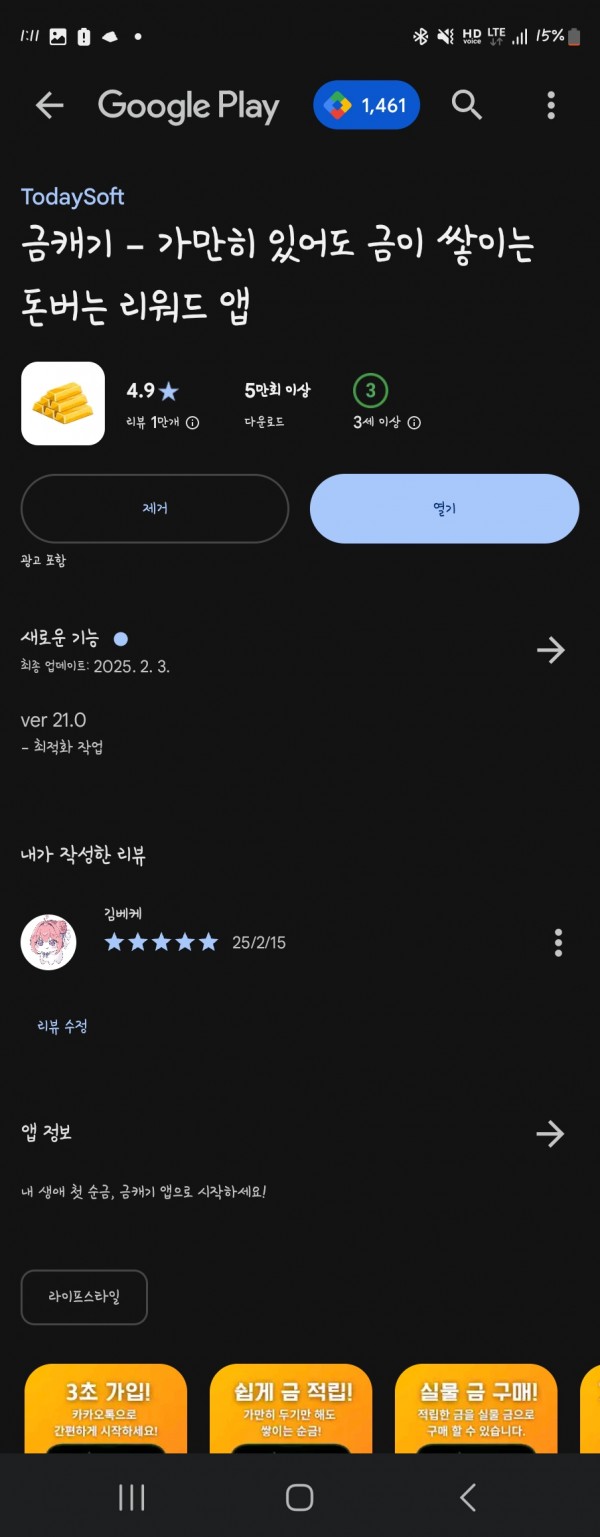Screen dimensions: 600x1537
Task: Show age rating info icon
Action: [x=414, y=423]
